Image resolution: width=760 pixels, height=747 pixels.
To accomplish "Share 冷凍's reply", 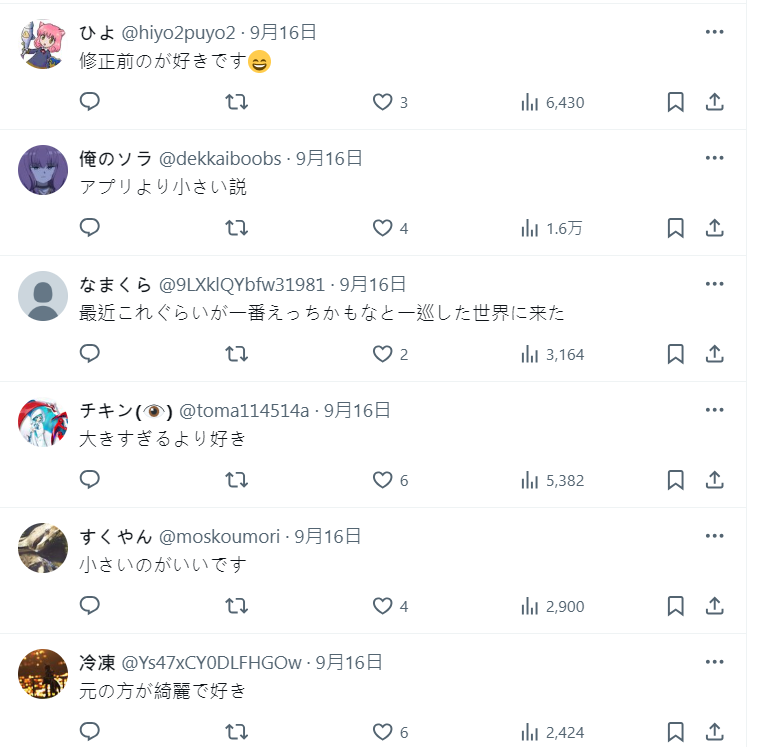I will (x=714, y=732).
